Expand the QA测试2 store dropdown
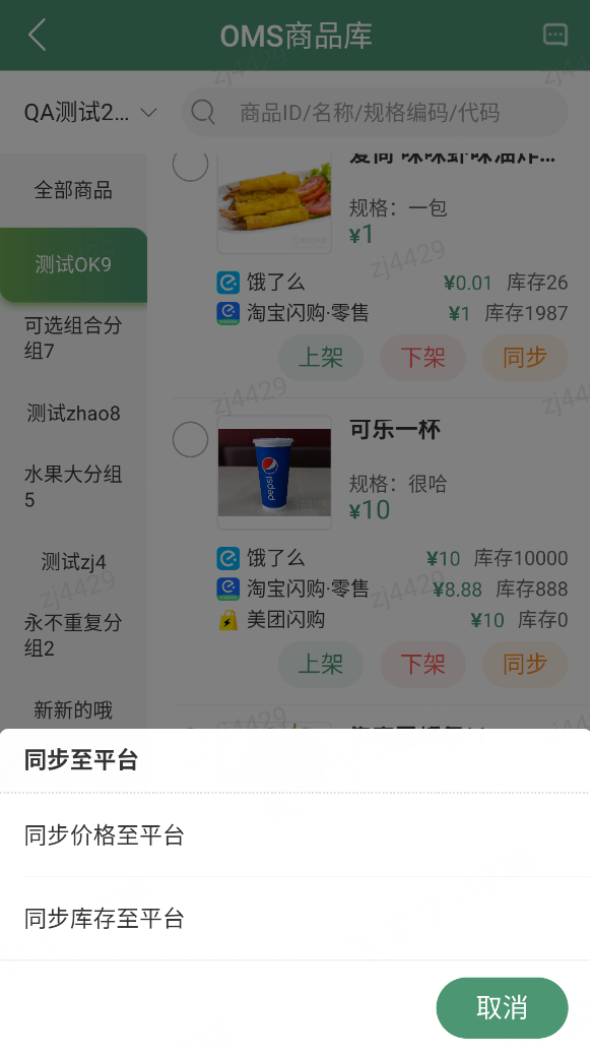Viewport: 590px width, 1051px height. (90, 113)
